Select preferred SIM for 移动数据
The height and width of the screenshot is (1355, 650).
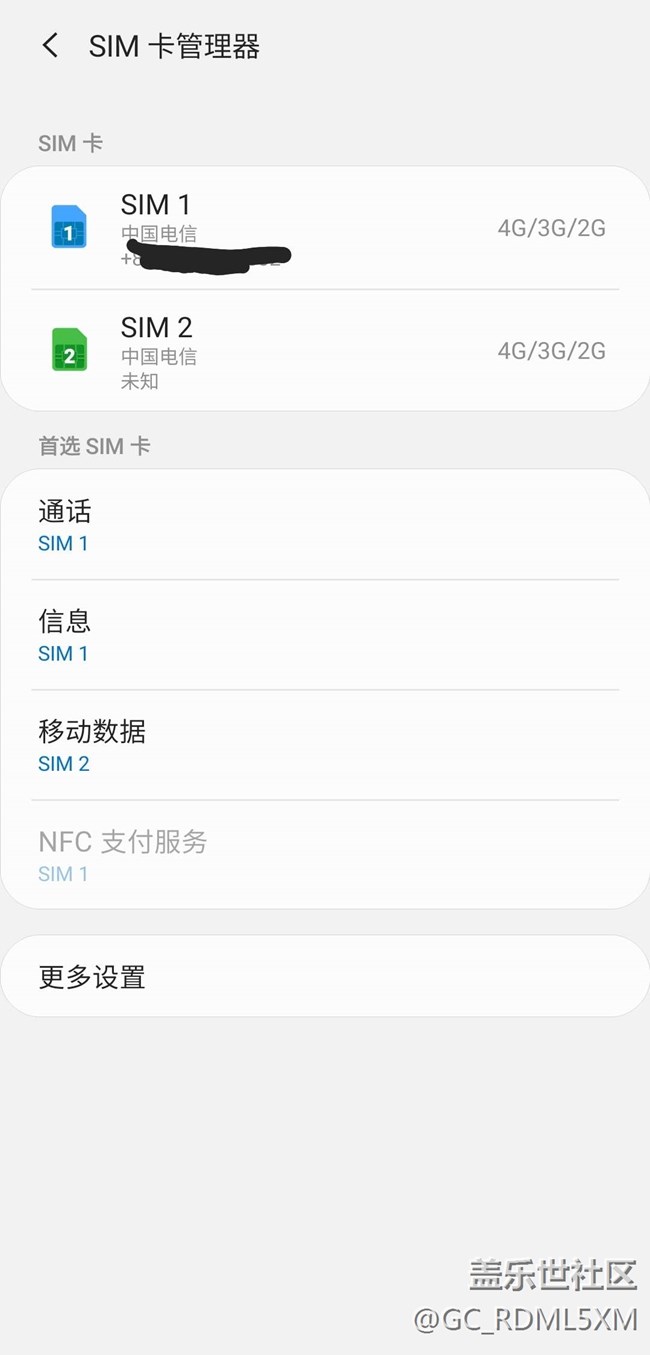click(x=325, y=745)
